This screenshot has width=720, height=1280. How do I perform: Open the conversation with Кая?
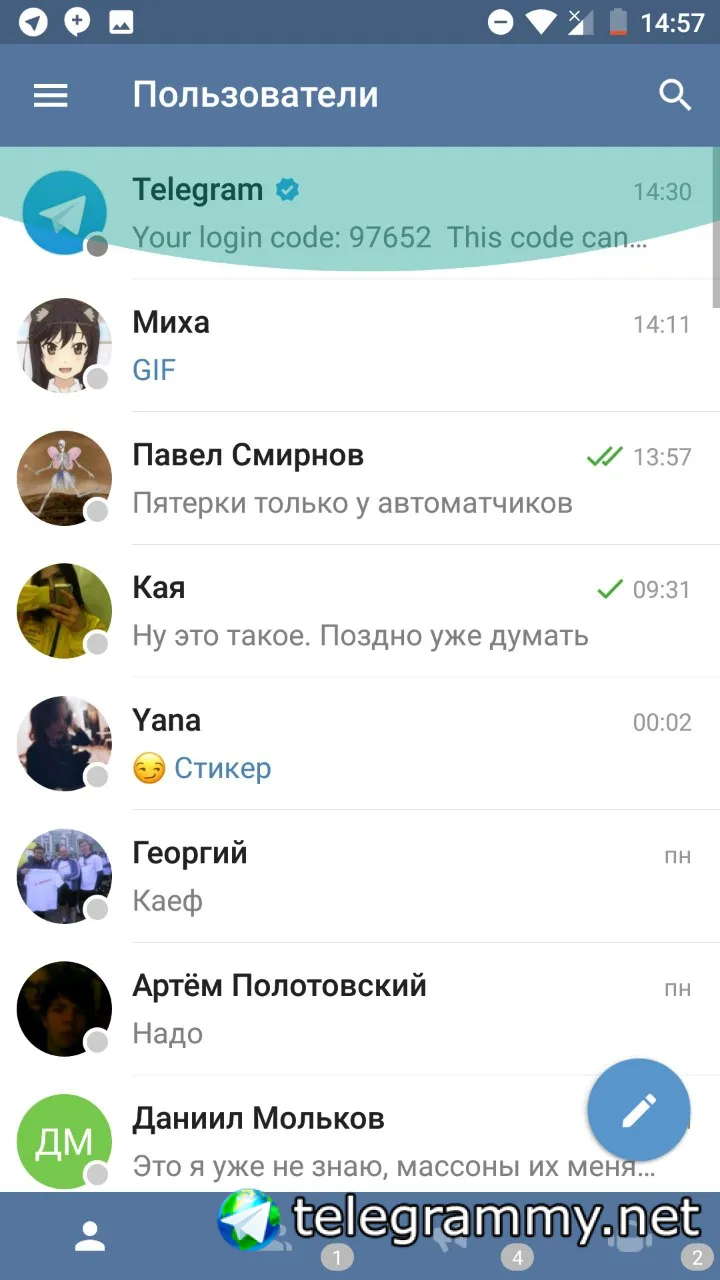390,611
